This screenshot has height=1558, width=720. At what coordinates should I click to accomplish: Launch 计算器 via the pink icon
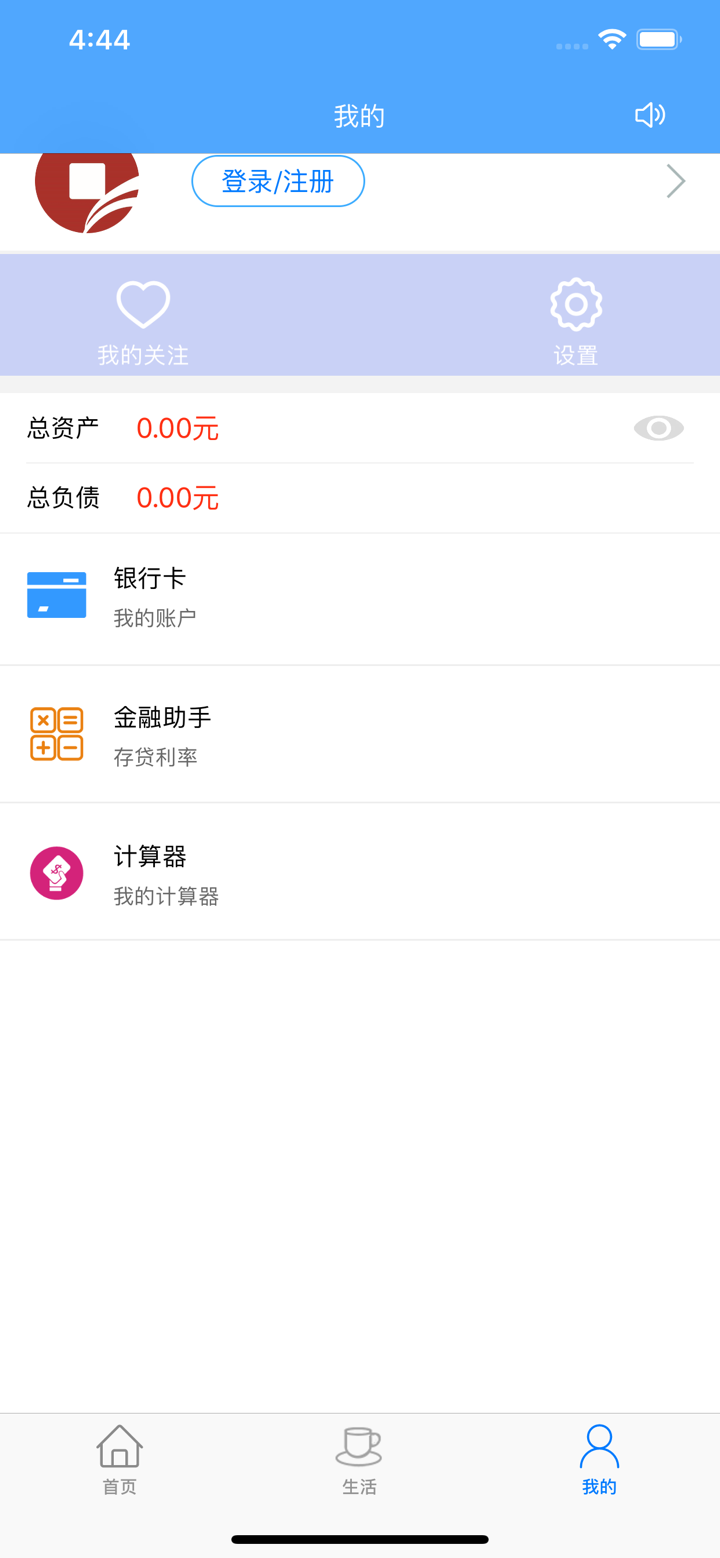coord(56,872)
